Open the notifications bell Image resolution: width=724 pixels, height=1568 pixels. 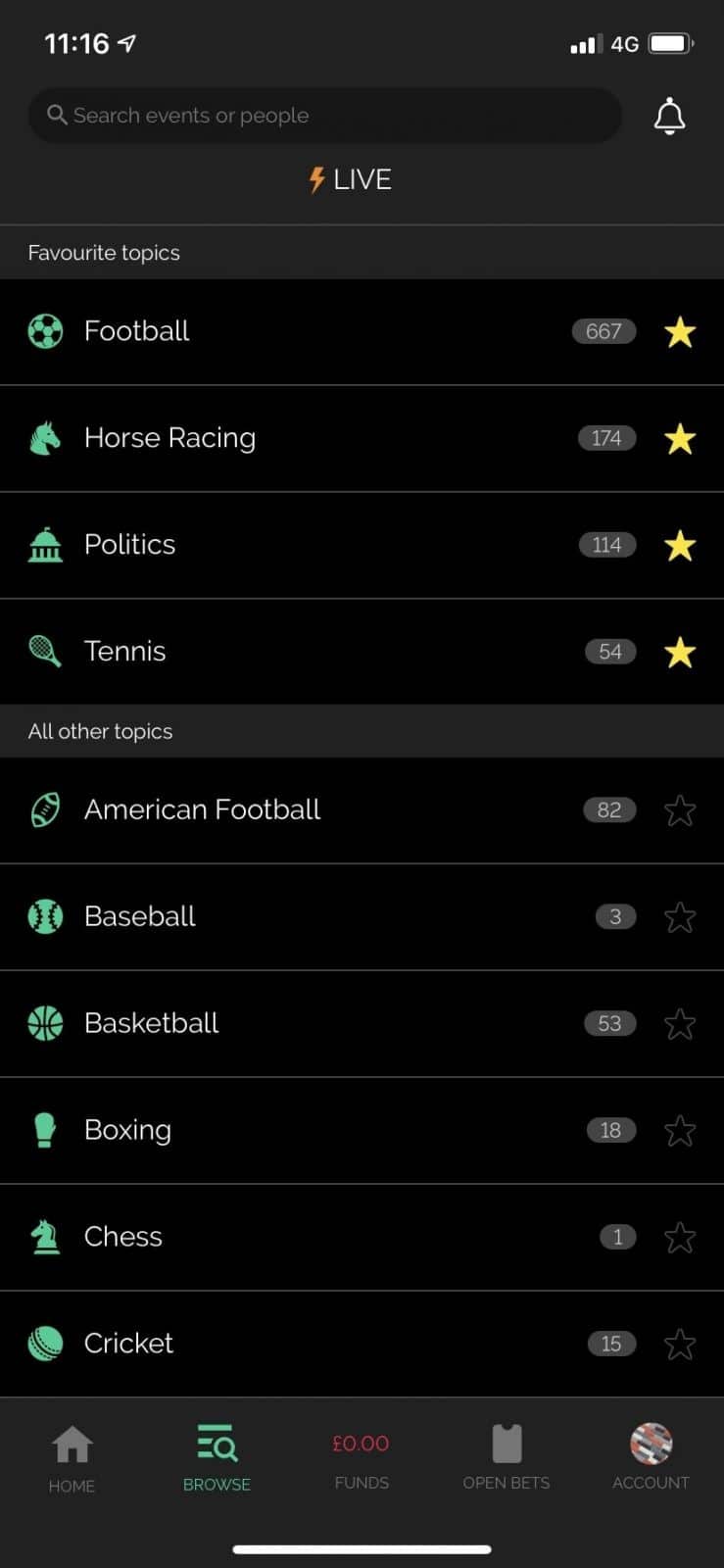pyautogui.click(x=669, y=116)
